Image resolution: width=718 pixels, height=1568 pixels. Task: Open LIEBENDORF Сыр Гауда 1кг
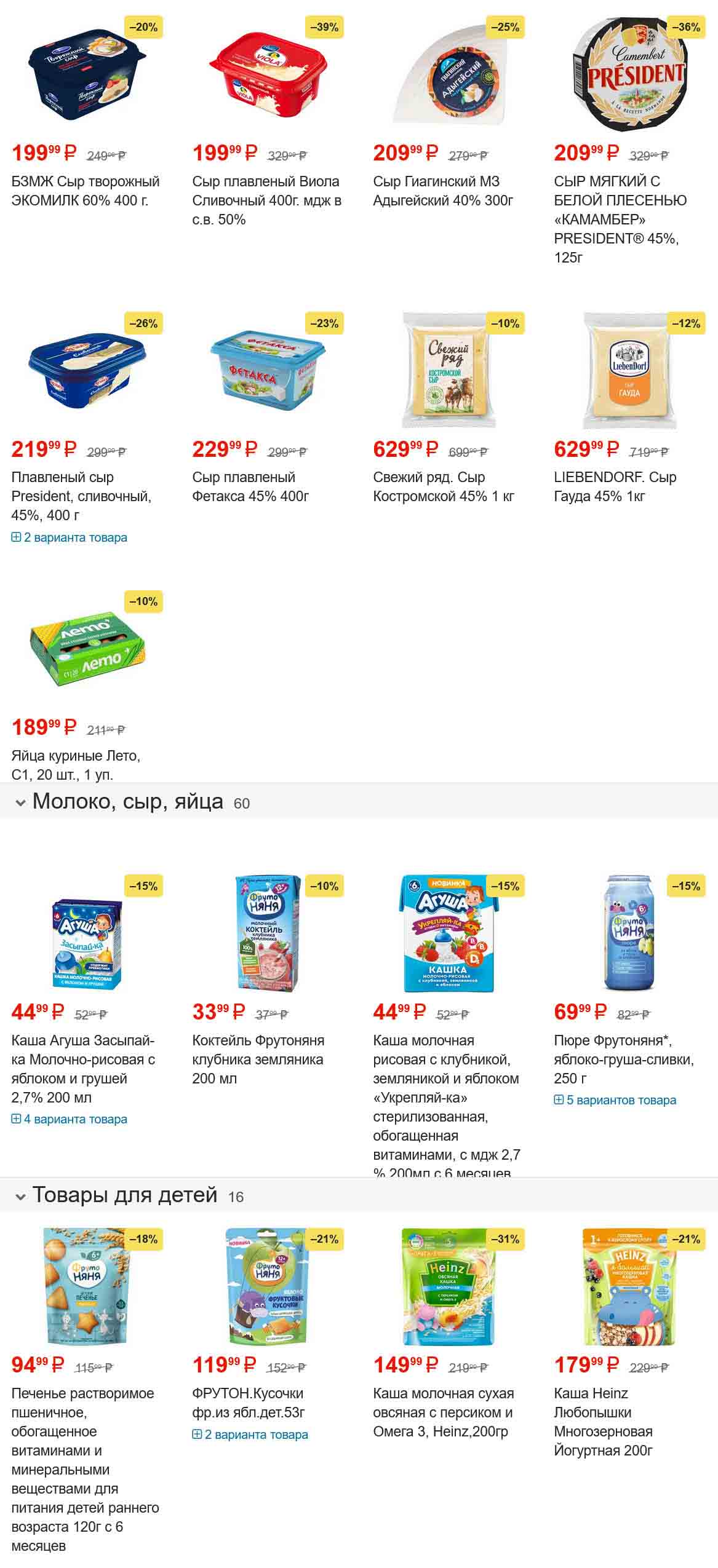615,486
